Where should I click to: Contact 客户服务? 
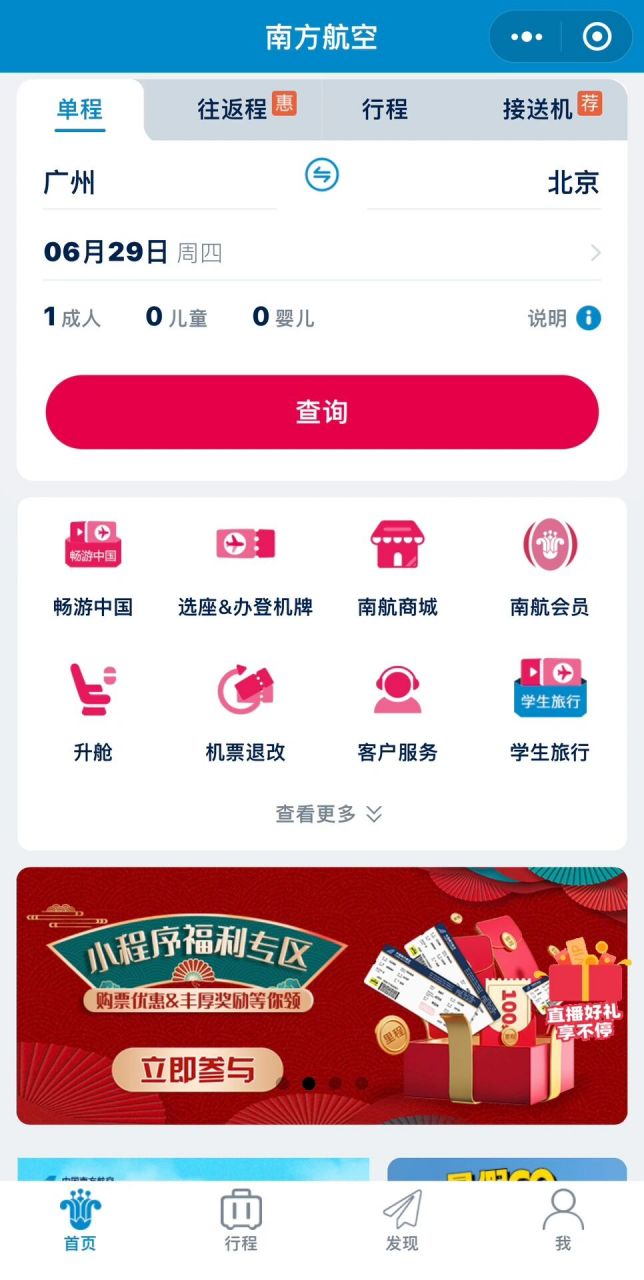point(397,712)
